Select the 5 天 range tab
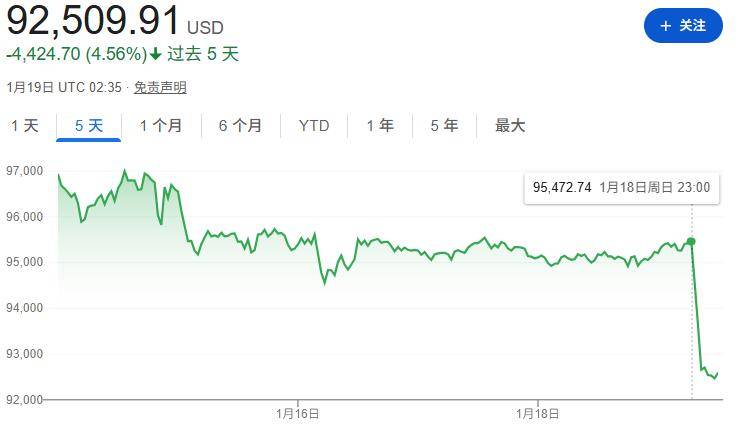741x432 pixels. coord(89,126)
